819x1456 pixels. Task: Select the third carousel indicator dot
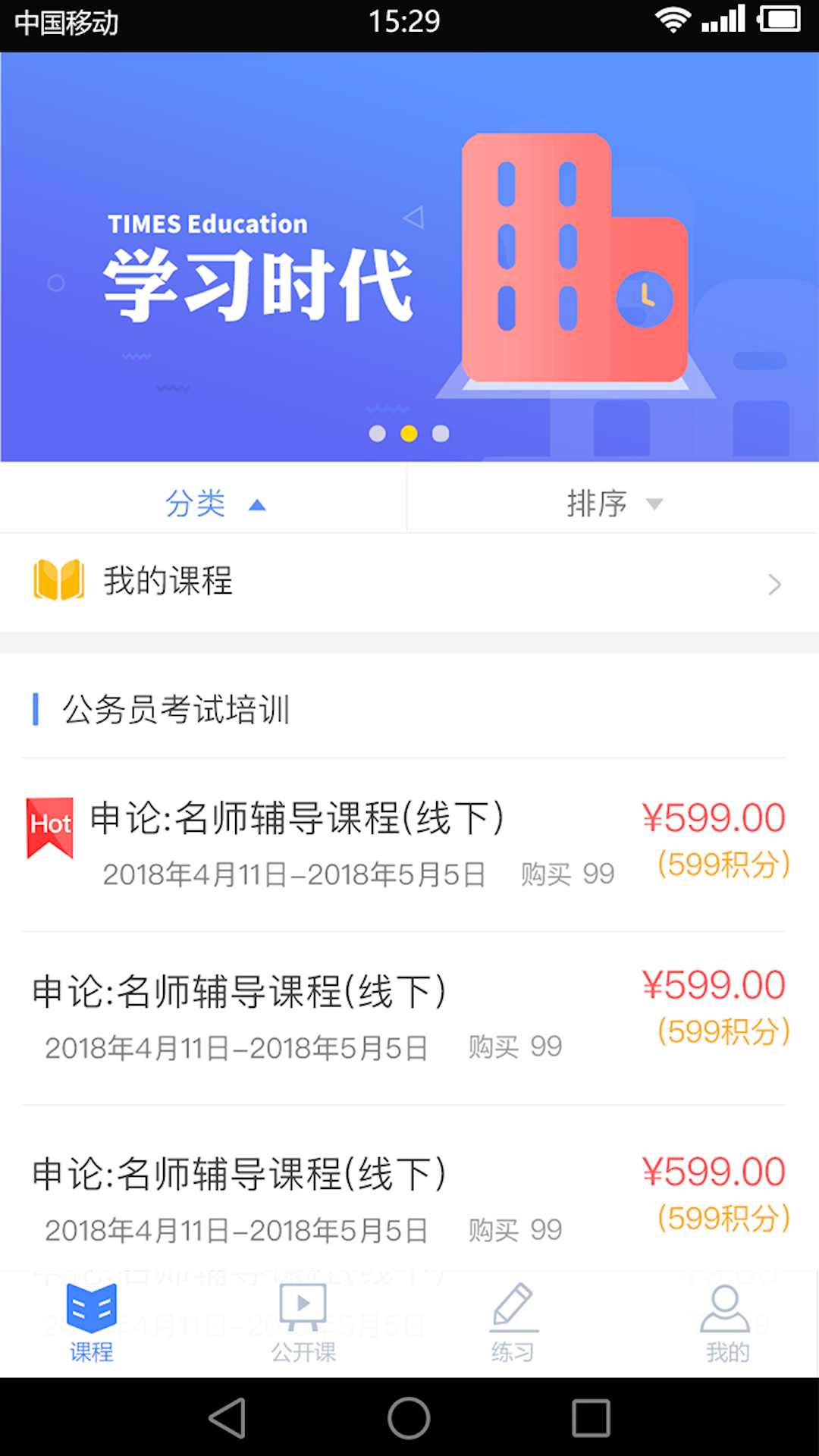click(442, 434)
